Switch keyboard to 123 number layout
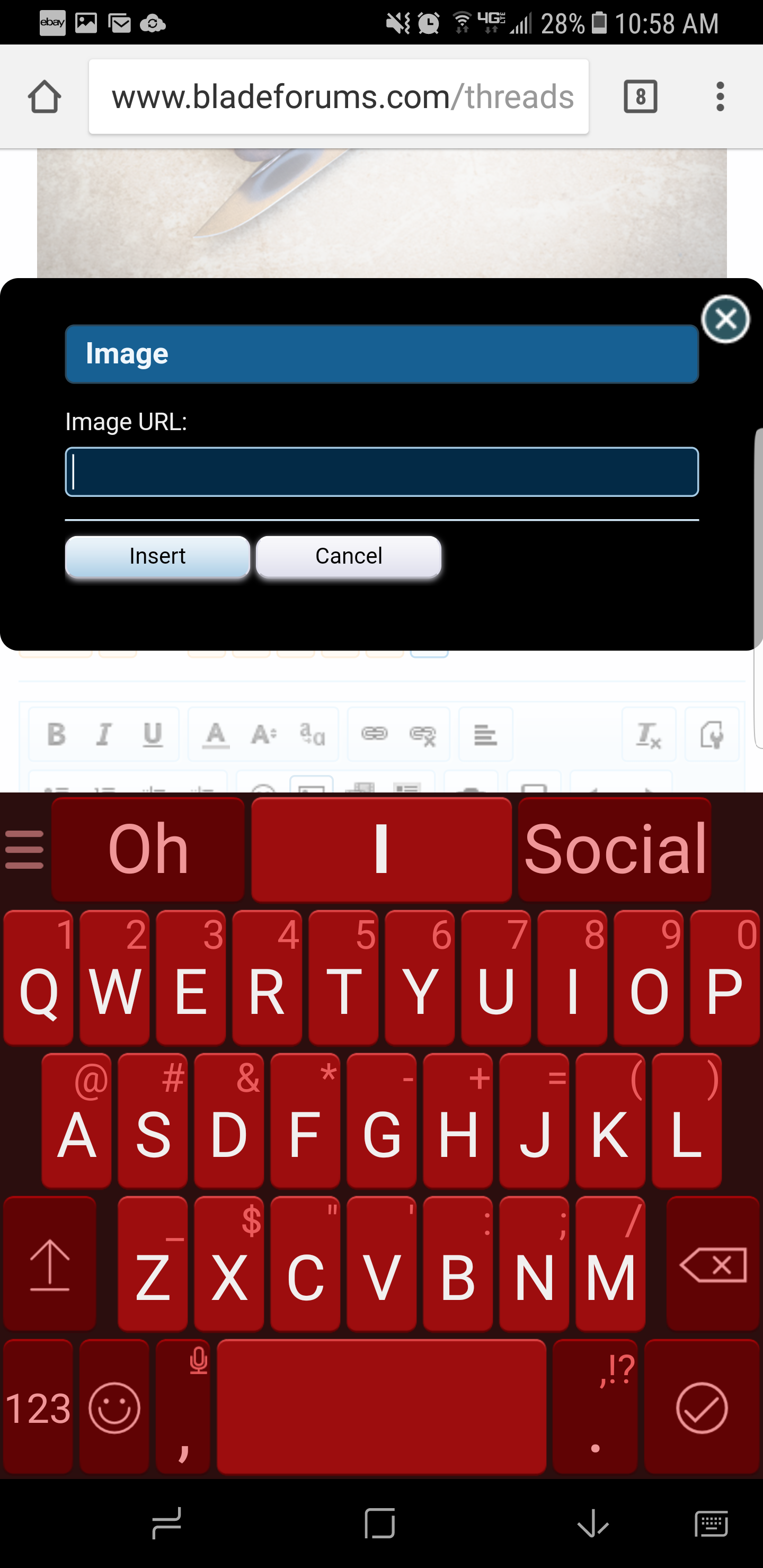This screenshot has width=763, height=1568. pos(38,1408)
